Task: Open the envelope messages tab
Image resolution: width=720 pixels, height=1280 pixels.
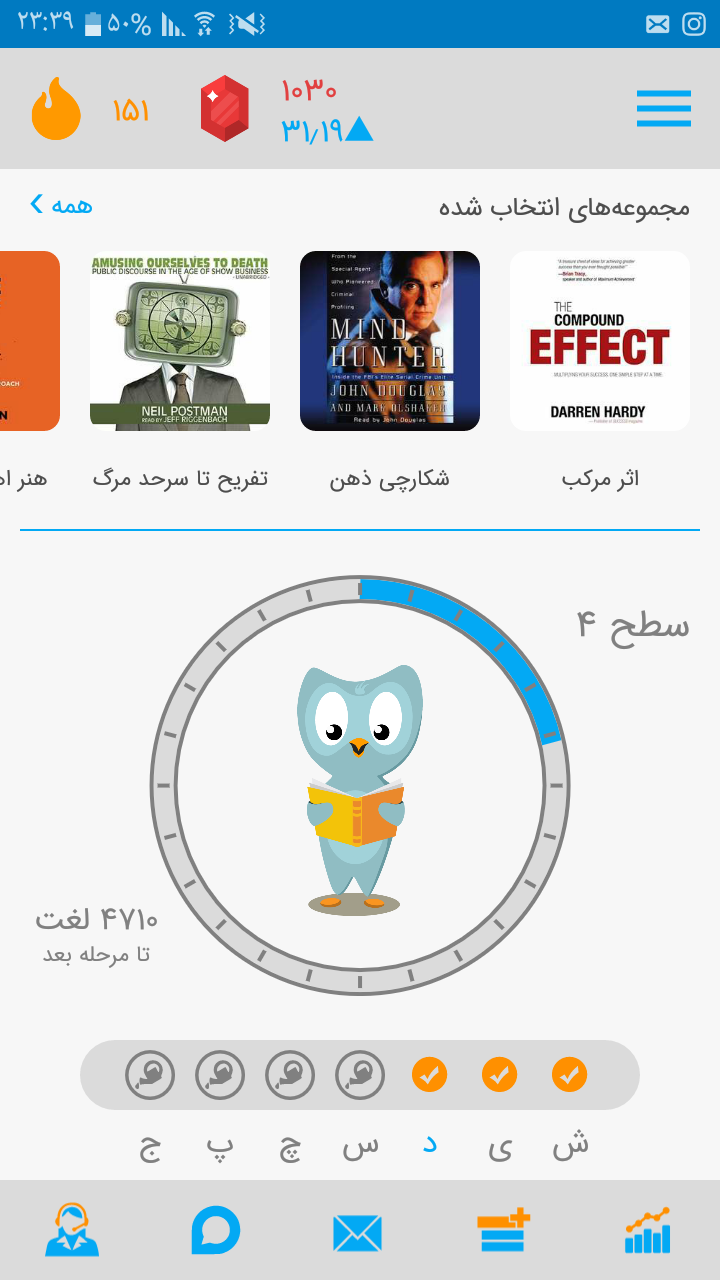Action: click(x=358, y=1233)
